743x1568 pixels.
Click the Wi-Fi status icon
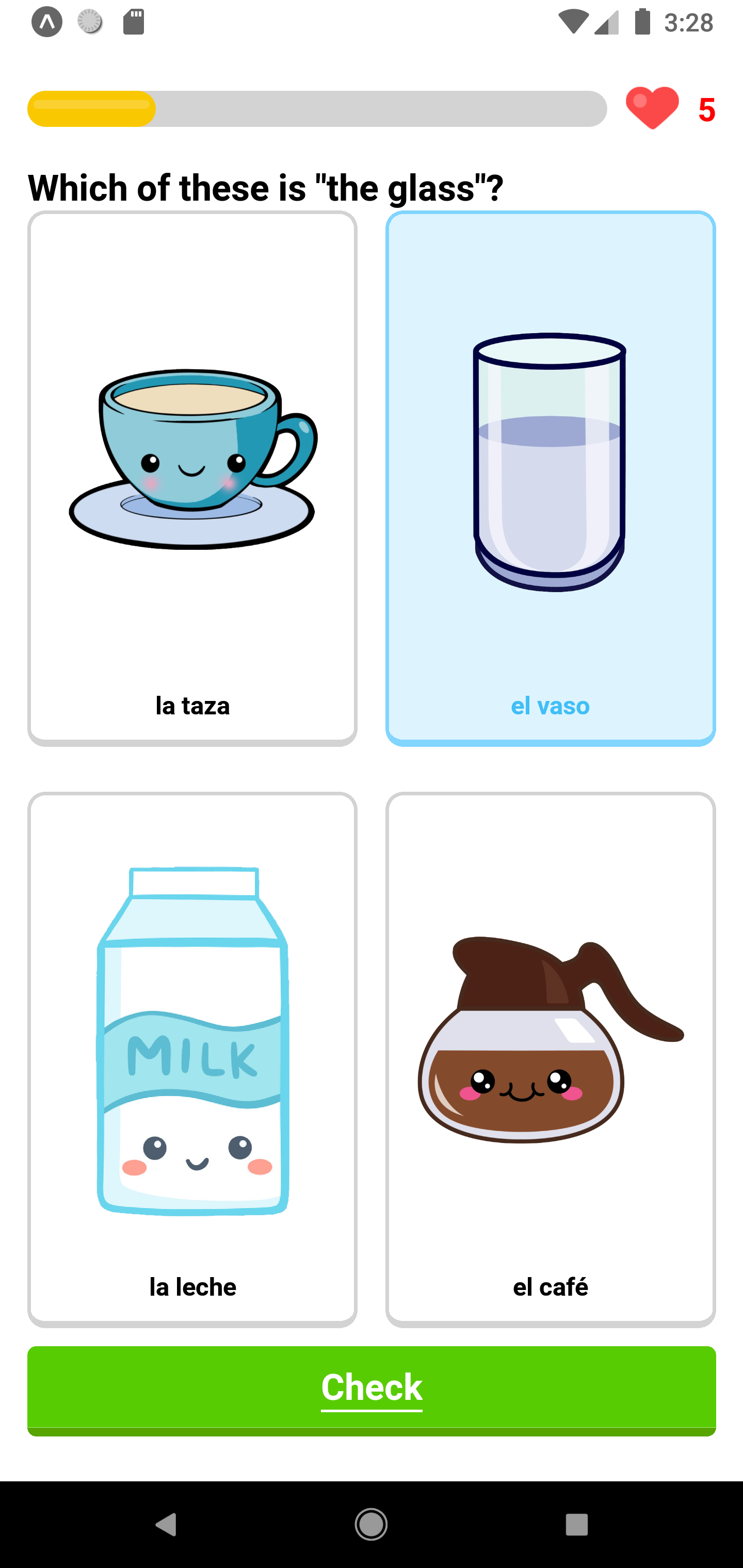(575, 22)
